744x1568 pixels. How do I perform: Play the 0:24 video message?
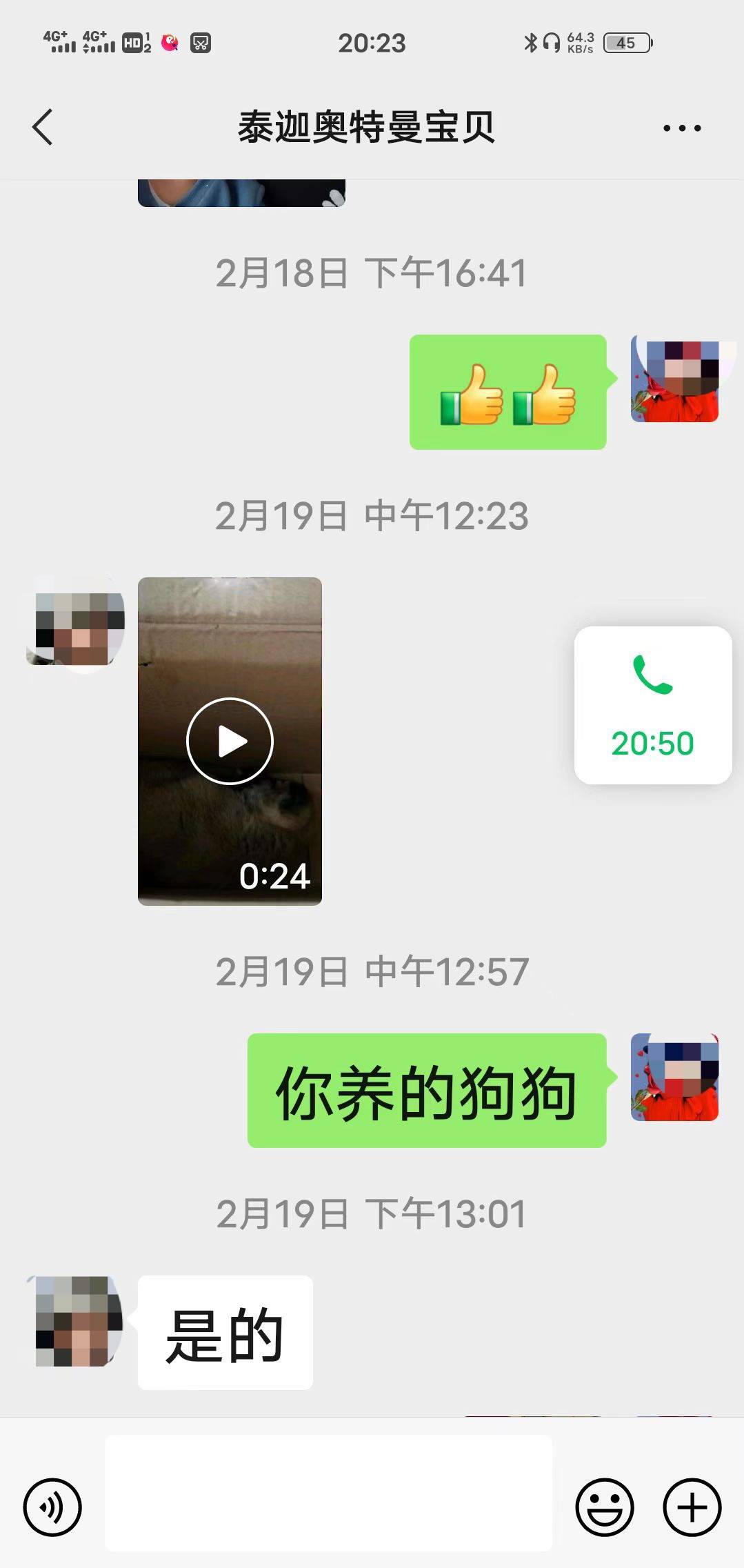(x=230, y=741)
